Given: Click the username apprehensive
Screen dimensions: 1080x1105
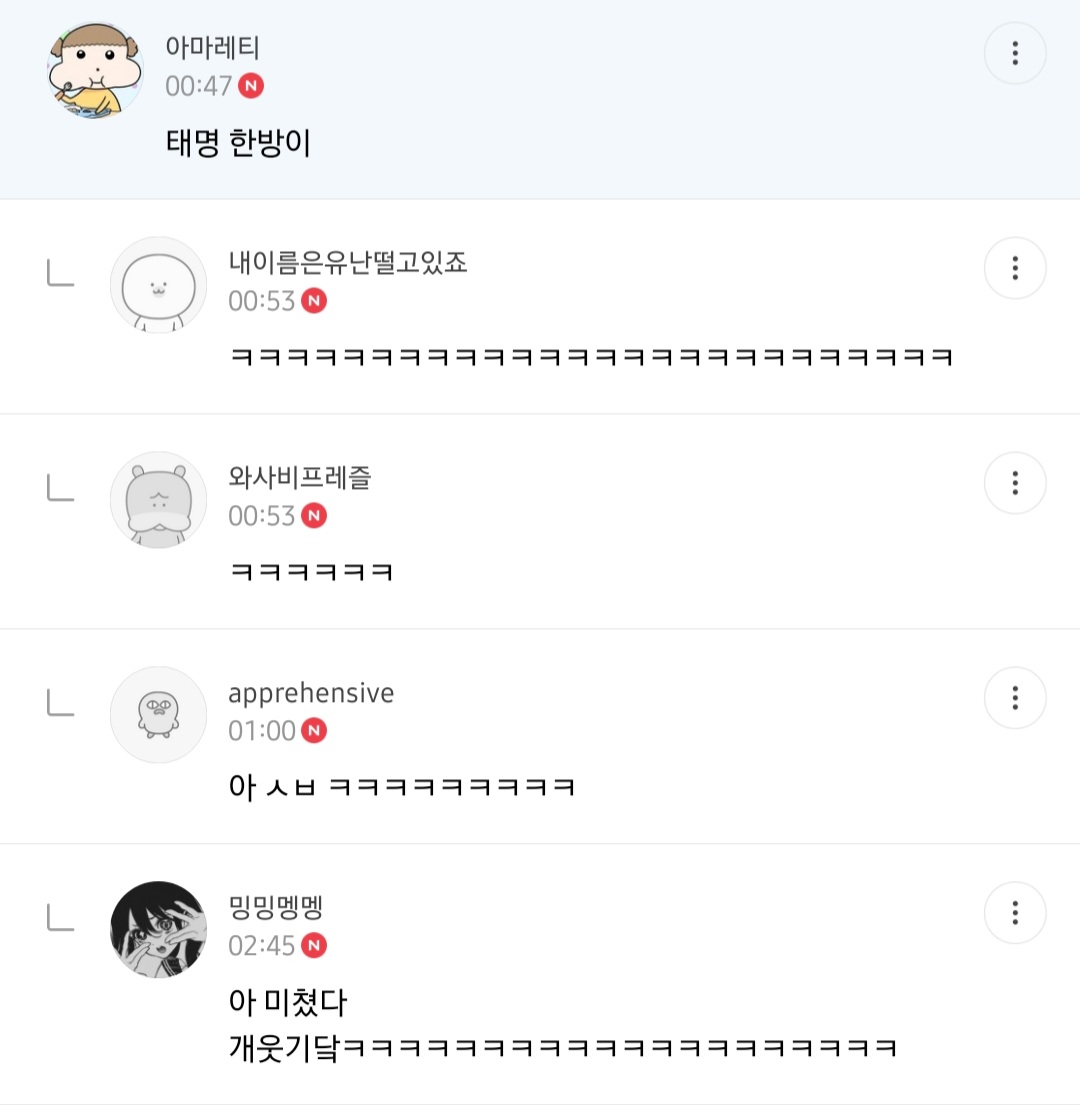Looking at the screenshot, I should point(311,692).
